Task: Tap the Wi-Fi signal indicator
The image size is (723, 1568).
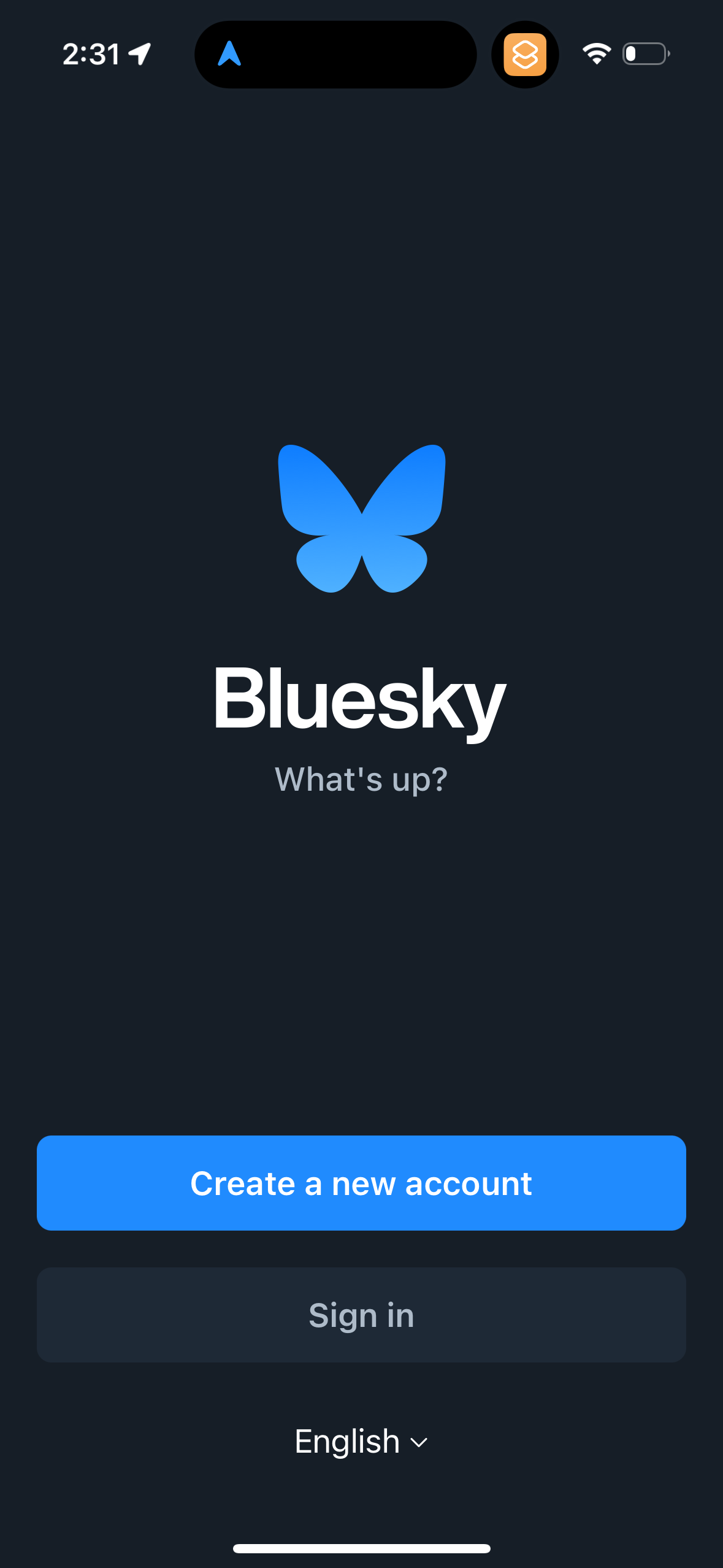Action: coord(596,54)
